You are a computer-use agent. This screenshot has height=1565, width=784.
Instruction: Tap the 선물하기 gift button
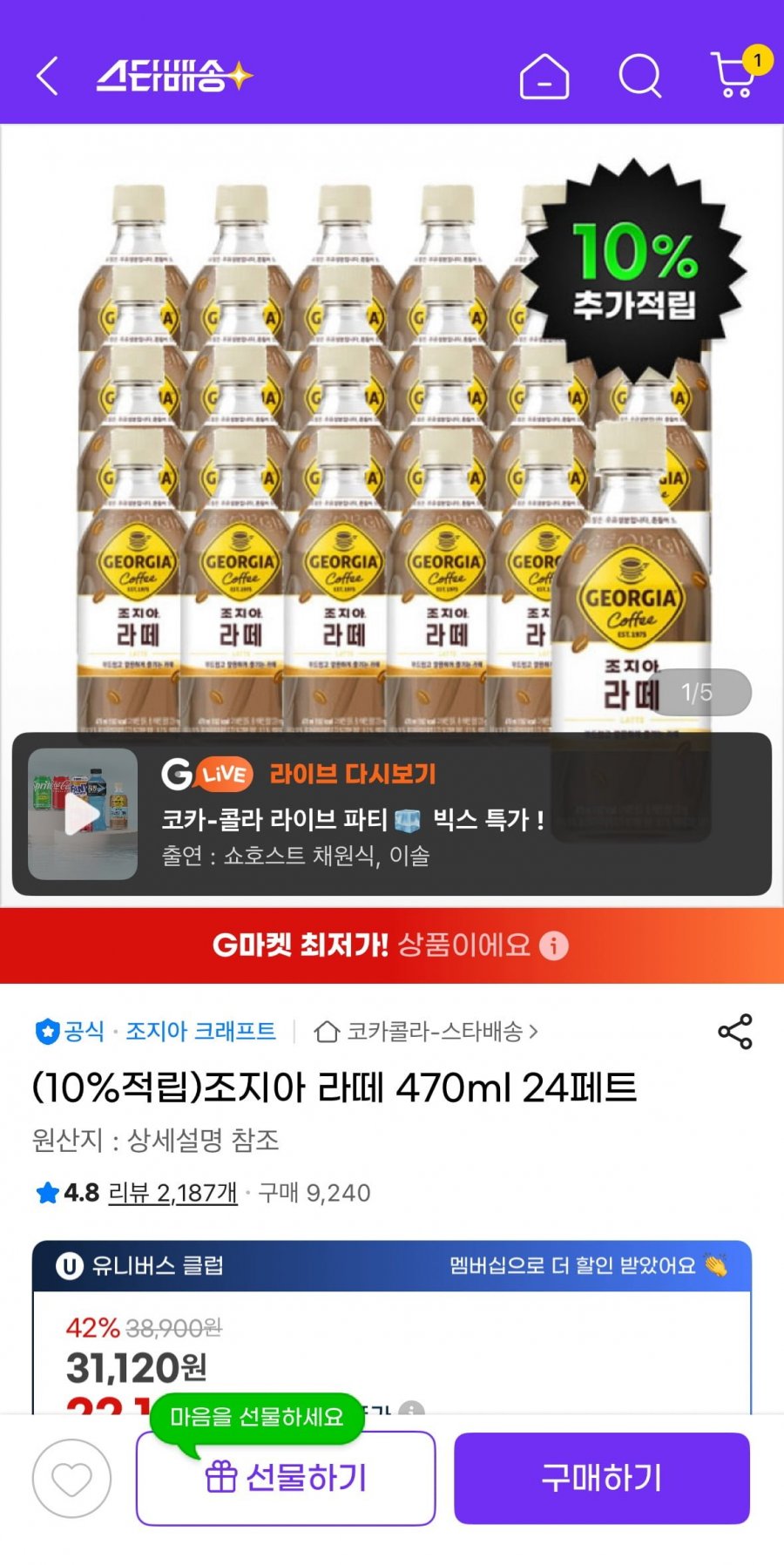click(286, 1479)
